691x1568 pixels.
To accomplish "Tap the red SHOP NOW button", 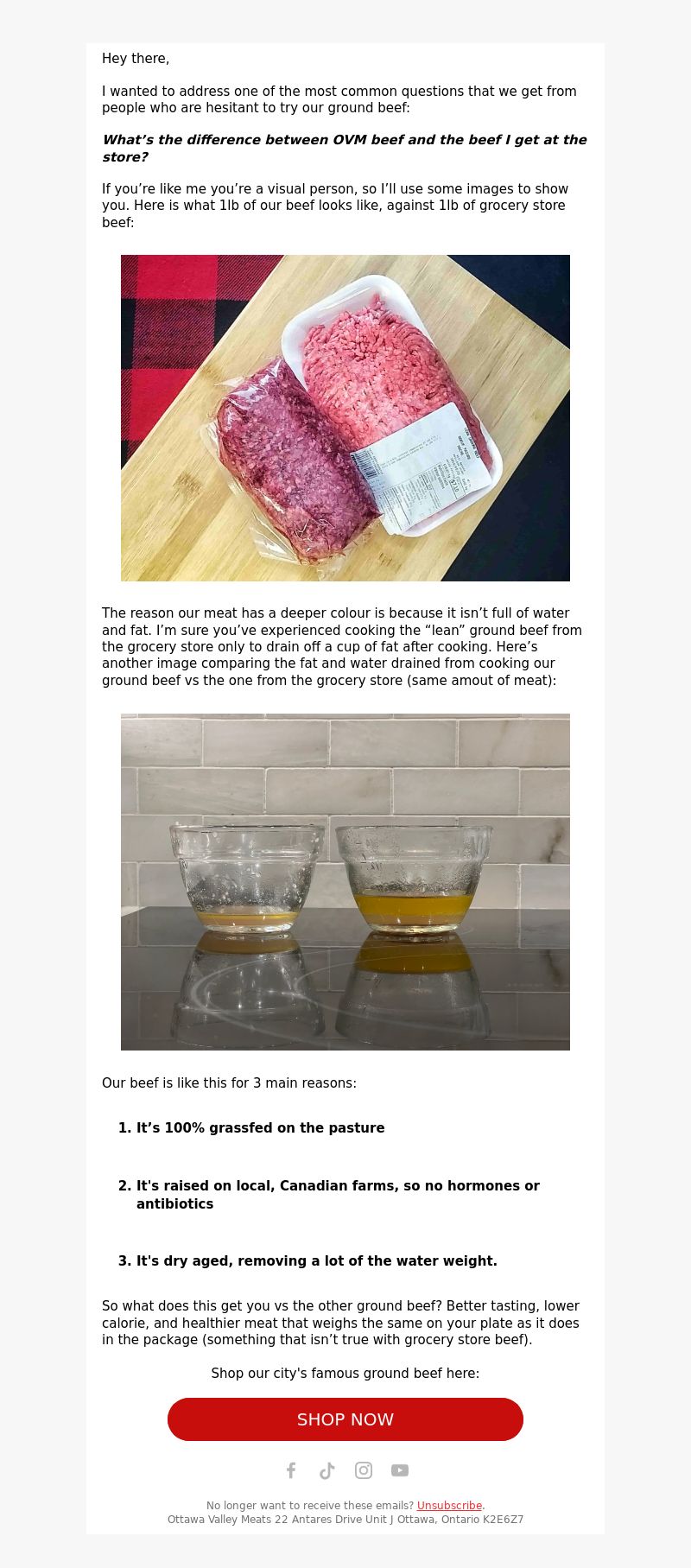I will [x=345, y=1419].
